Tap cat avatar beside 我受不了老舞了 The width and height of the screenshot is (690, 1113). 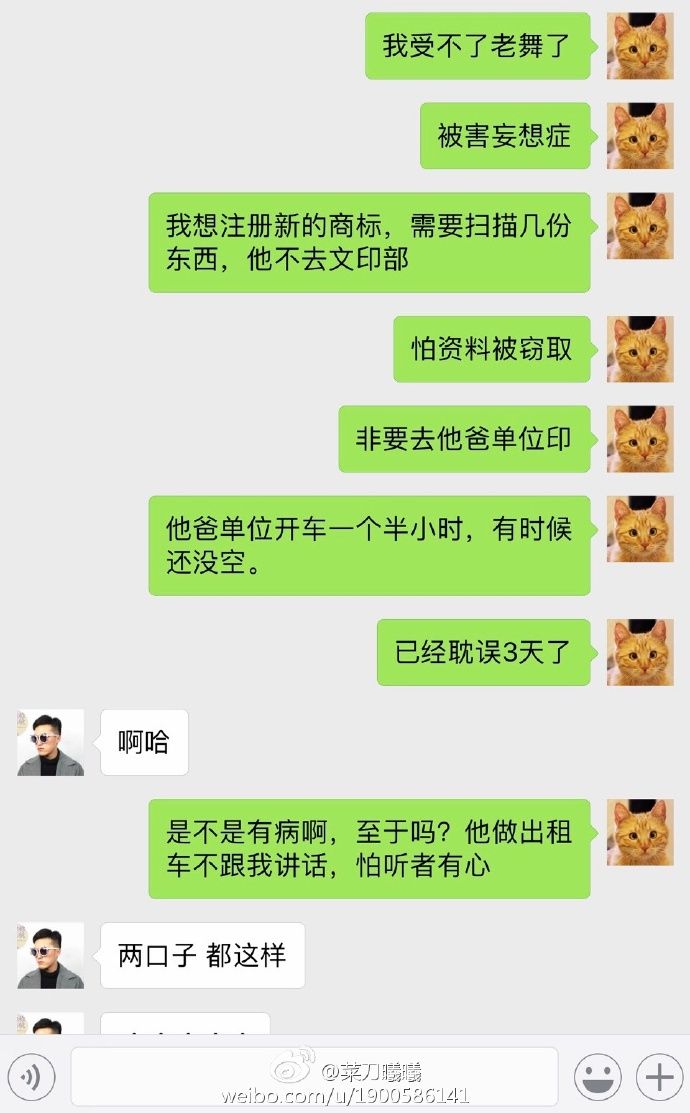pos(639,46)
